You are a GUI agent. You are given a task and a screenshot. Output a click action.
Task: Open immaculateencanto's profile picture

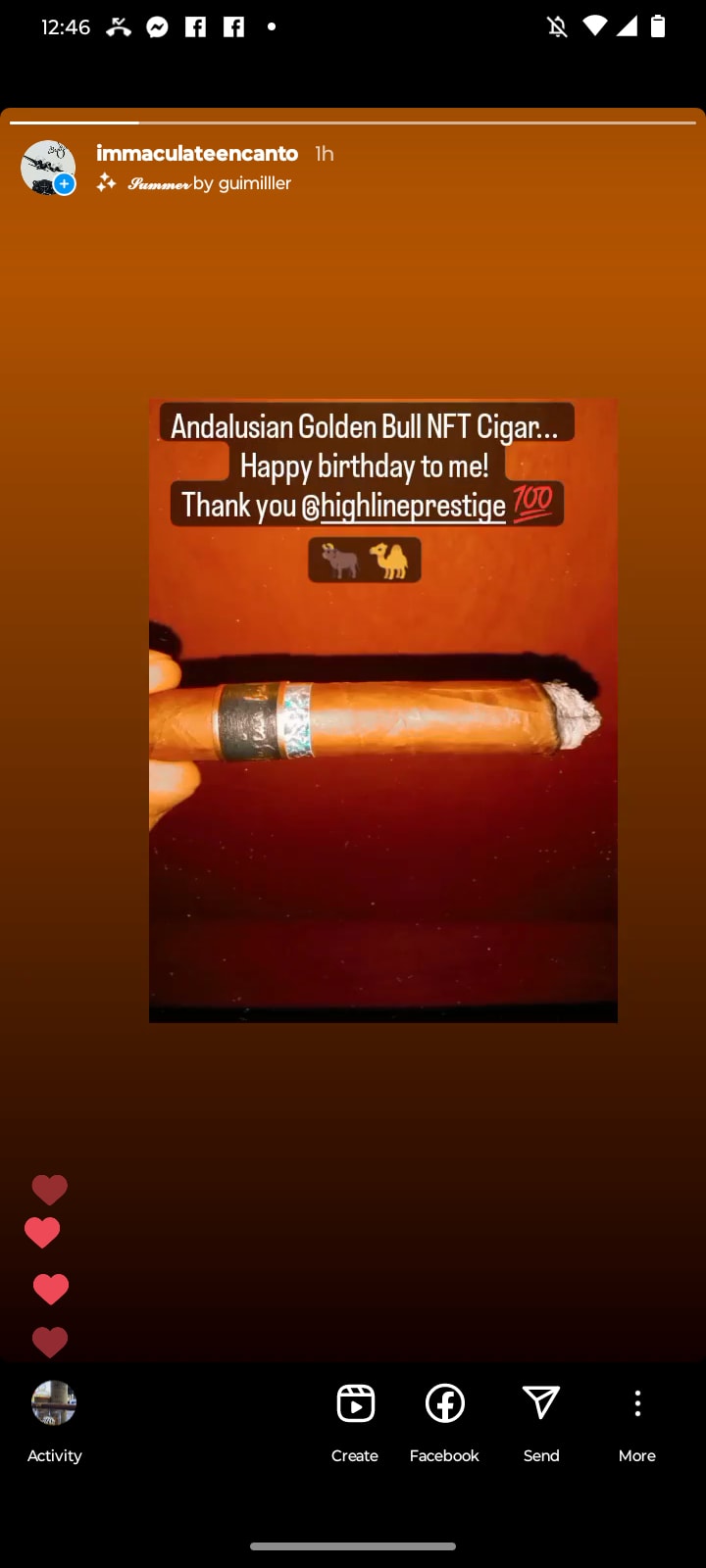(47, 167)
